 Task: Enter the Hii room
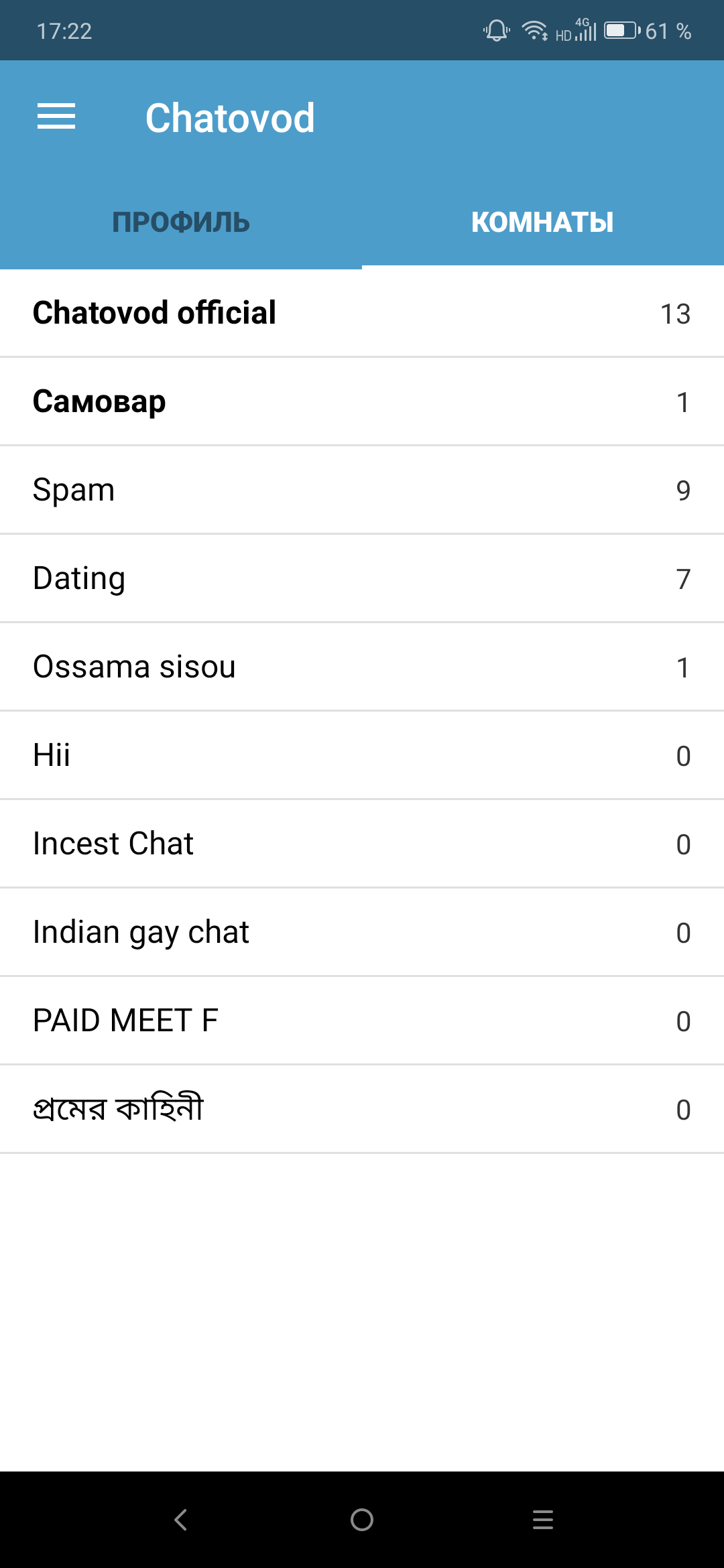tap(362, 755)
